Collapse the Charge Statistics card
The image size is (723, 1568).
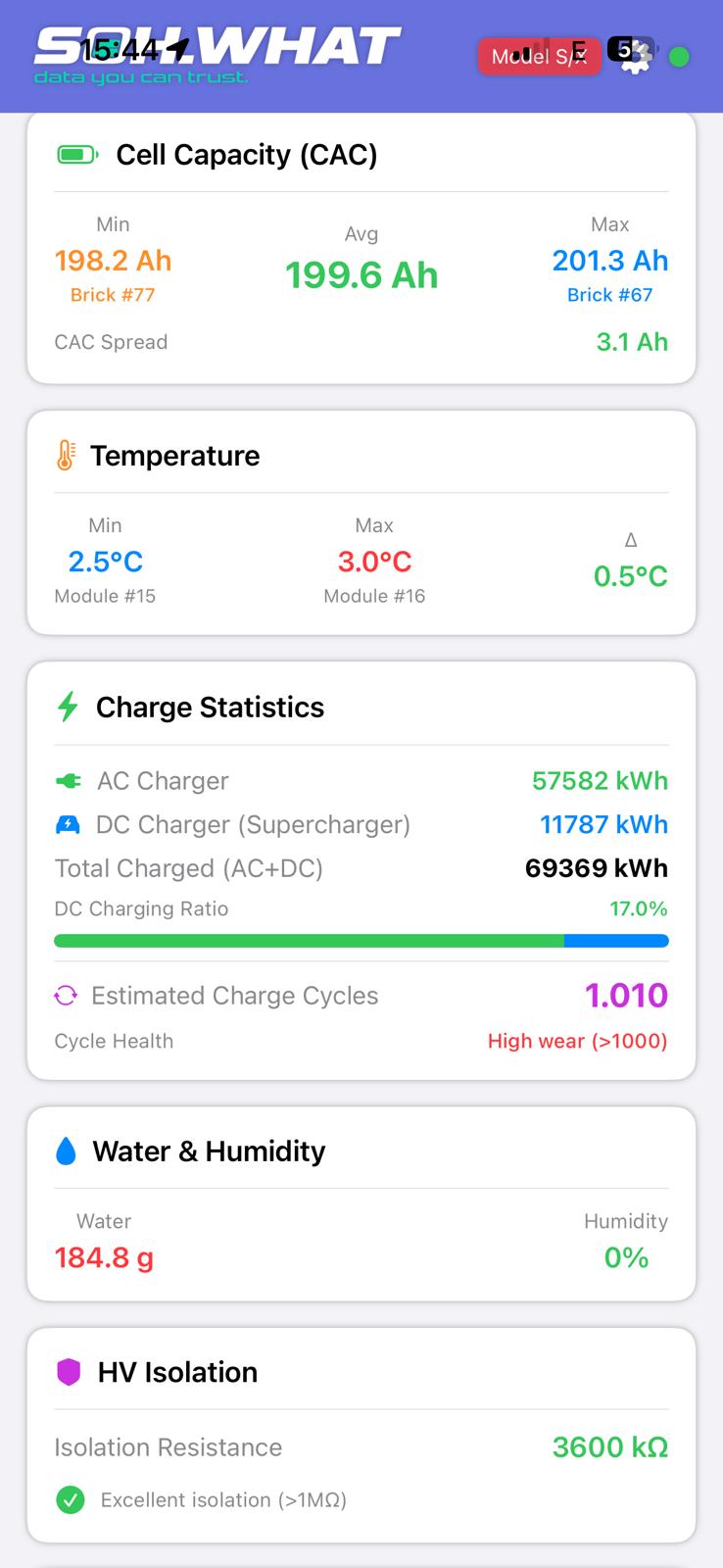pyautogui.click(x=210, y=706)
